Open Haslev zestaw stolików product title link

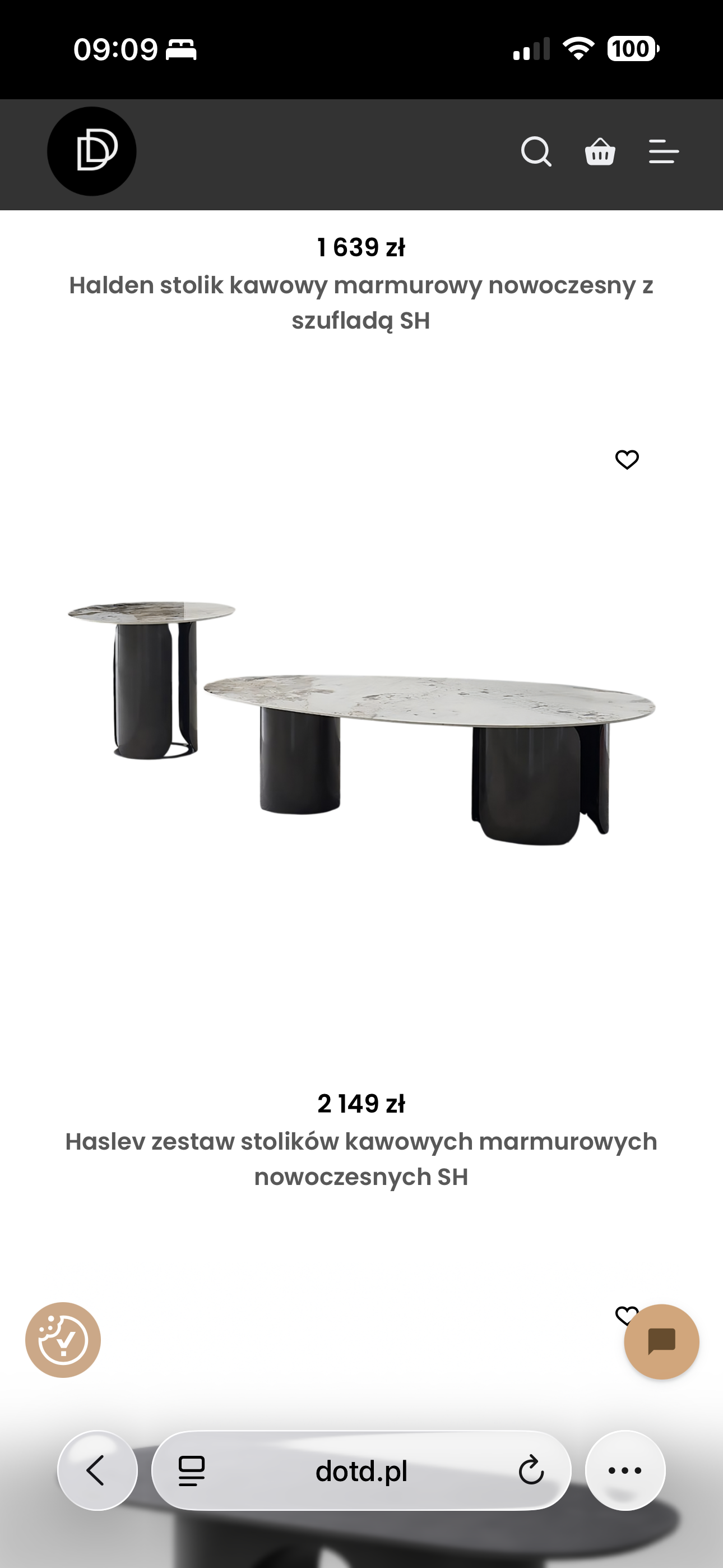pos(361,1159)
